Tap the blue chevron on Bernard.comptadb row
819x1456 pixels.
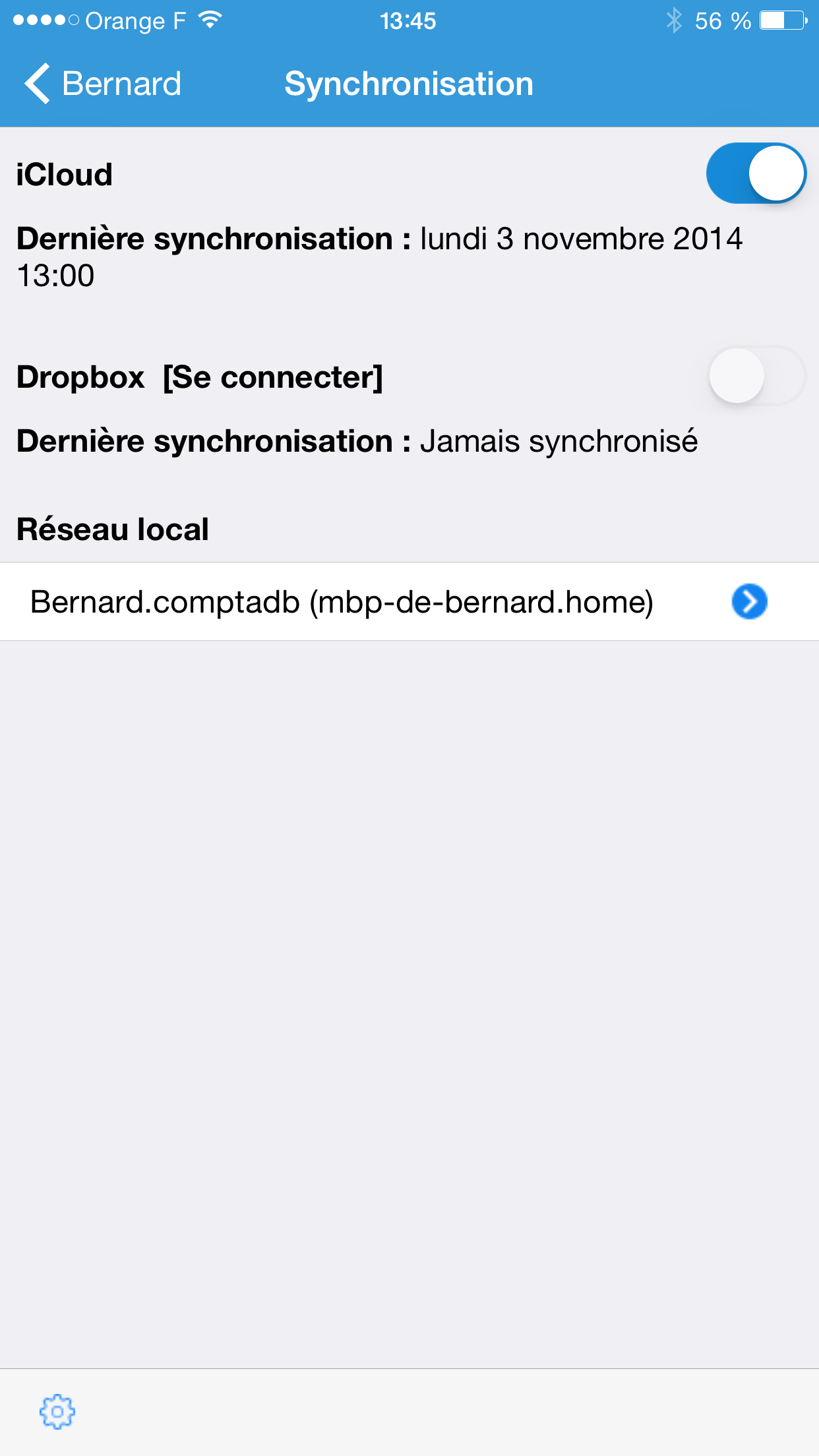click(x=749, y=601)
